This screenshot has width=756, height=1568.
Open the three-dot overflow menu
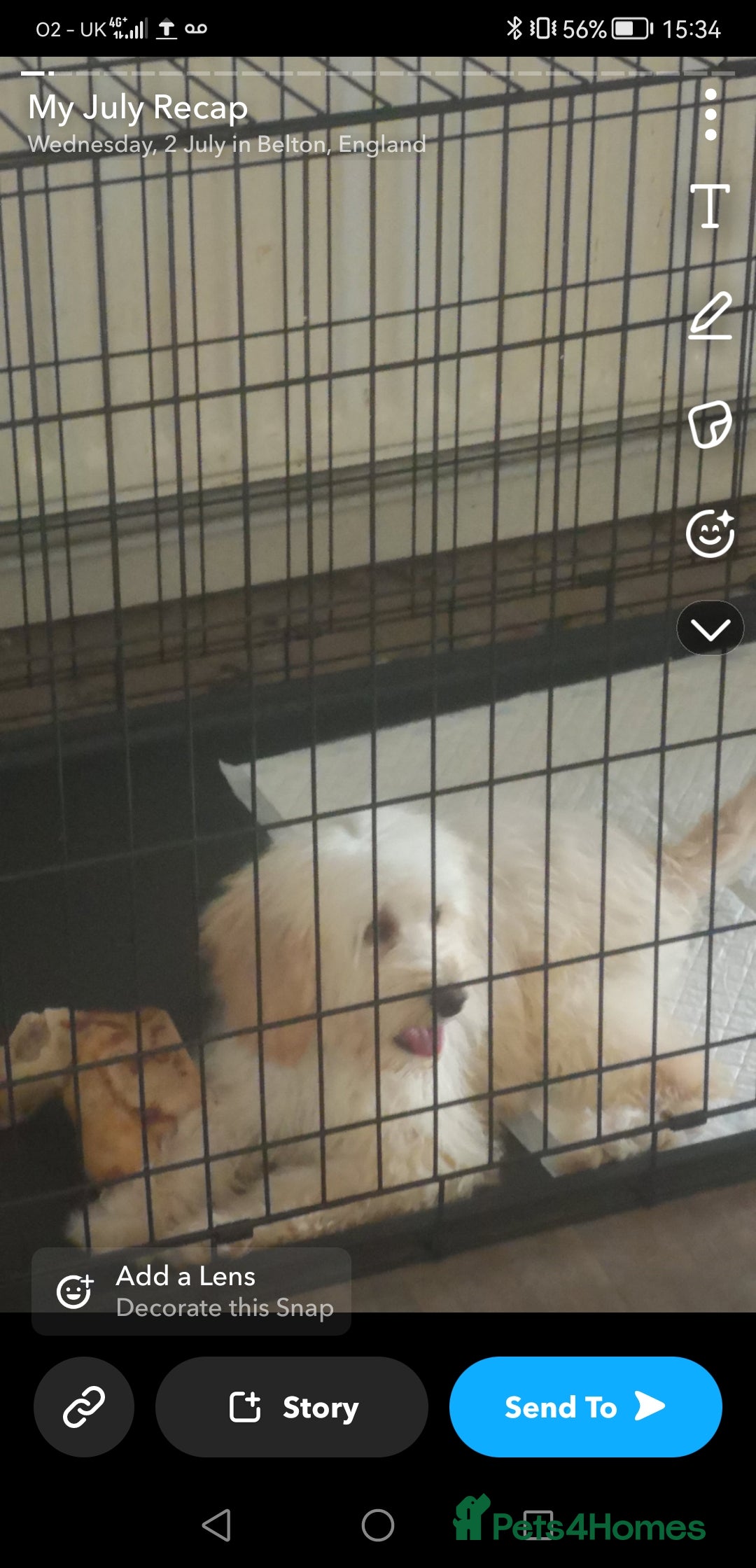[x=710, y=115]
